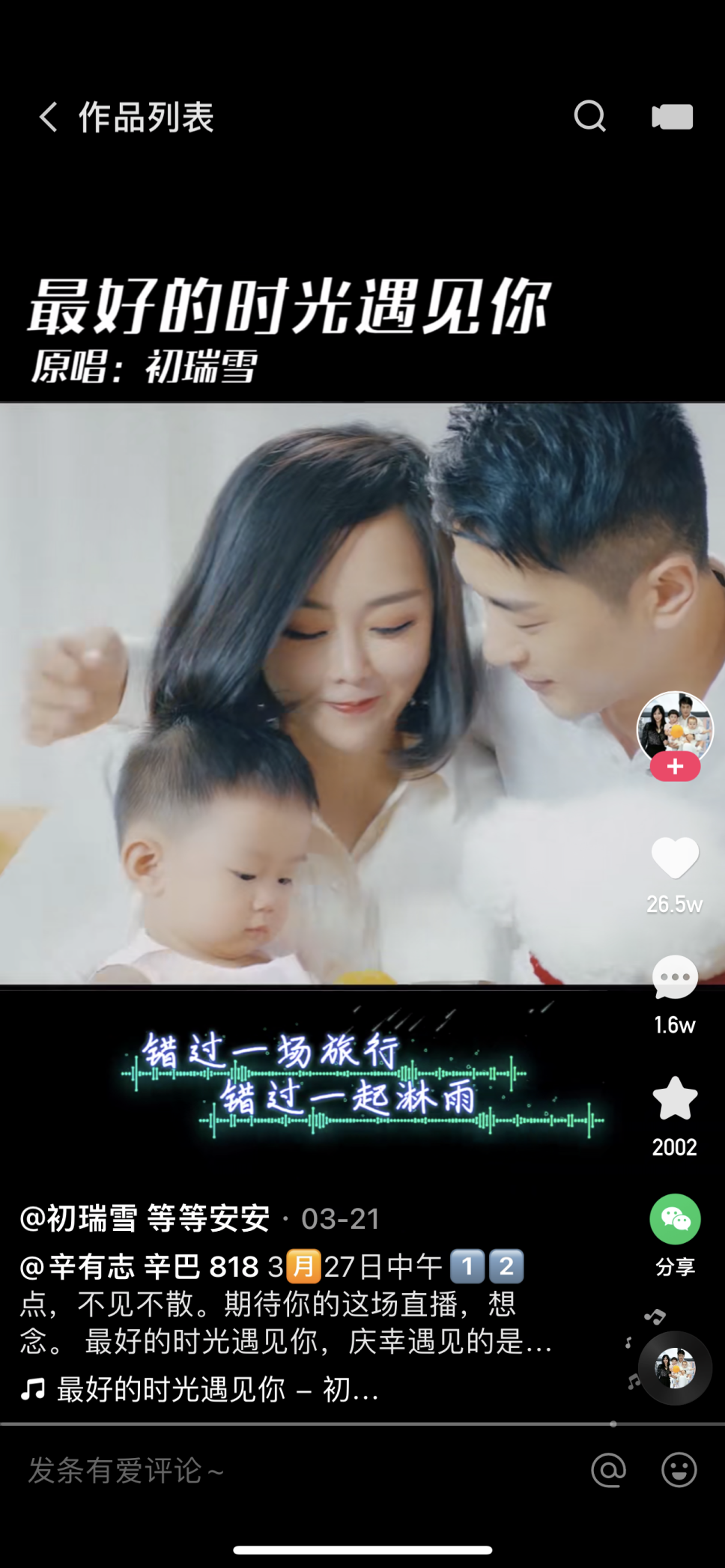Open the spinning music disc

[675, 1368]
